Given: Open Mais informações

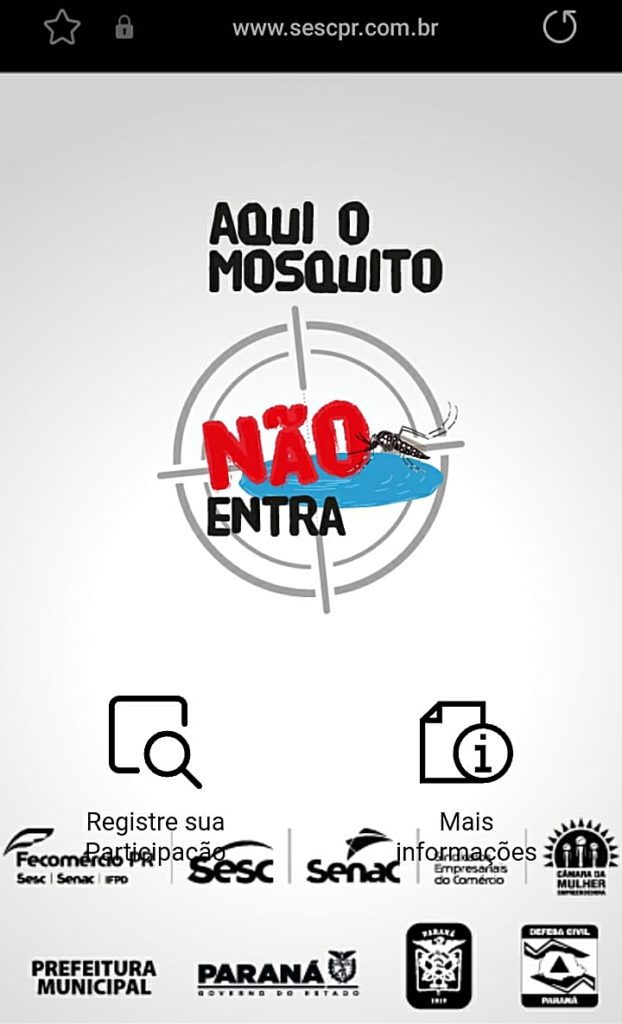Looking at the screenshot, I should (x=465, y=743).
